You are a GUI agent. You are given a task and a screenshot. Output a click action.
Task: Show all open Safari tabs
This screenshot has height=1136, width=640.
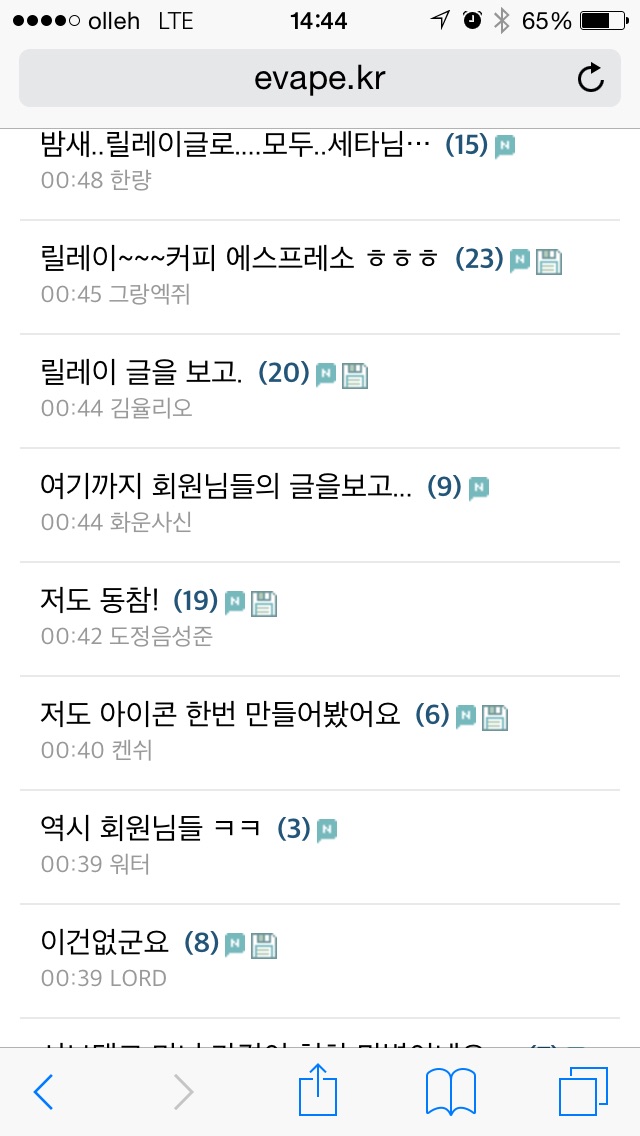[x=583, y=1092]
